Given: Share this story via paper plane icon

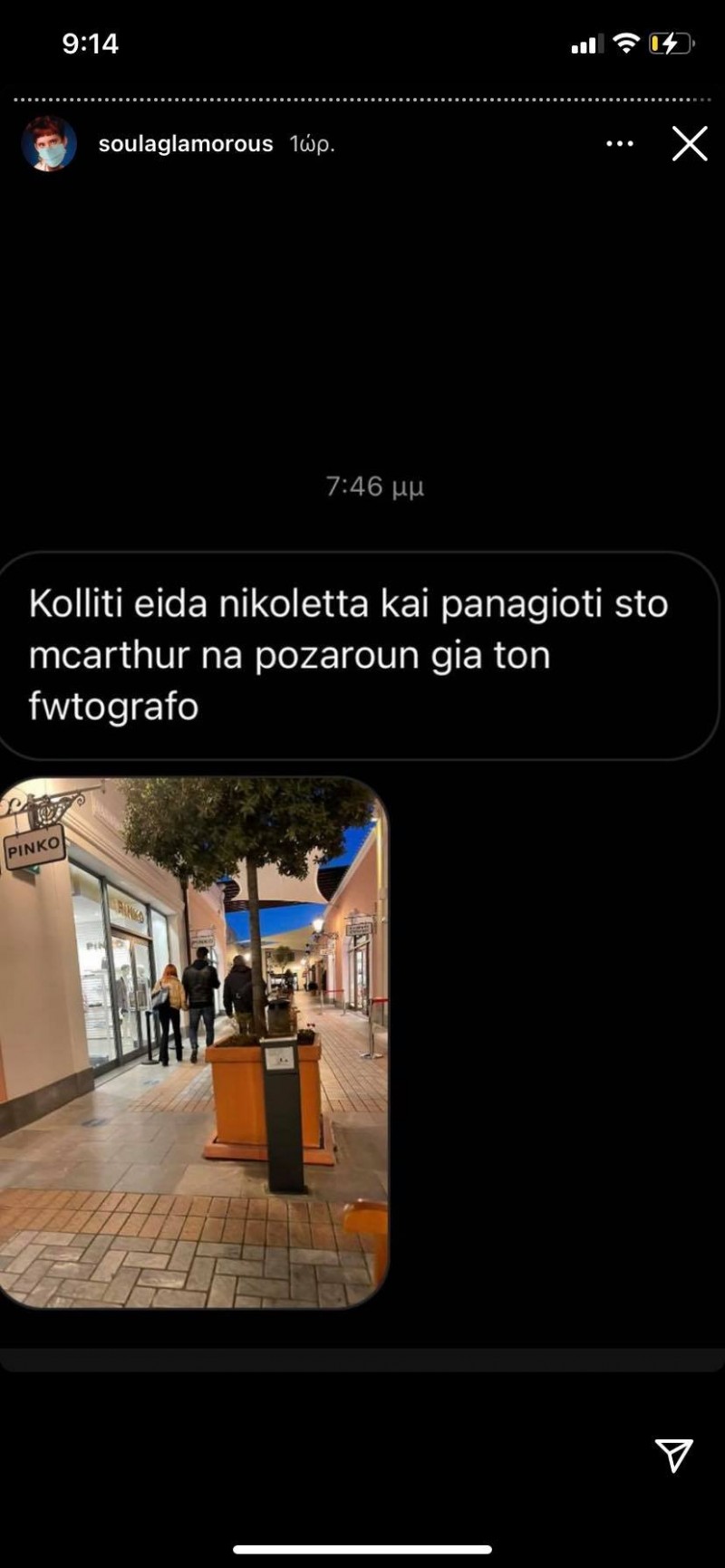Looking at the screenshot, I should coord(674,1455).
